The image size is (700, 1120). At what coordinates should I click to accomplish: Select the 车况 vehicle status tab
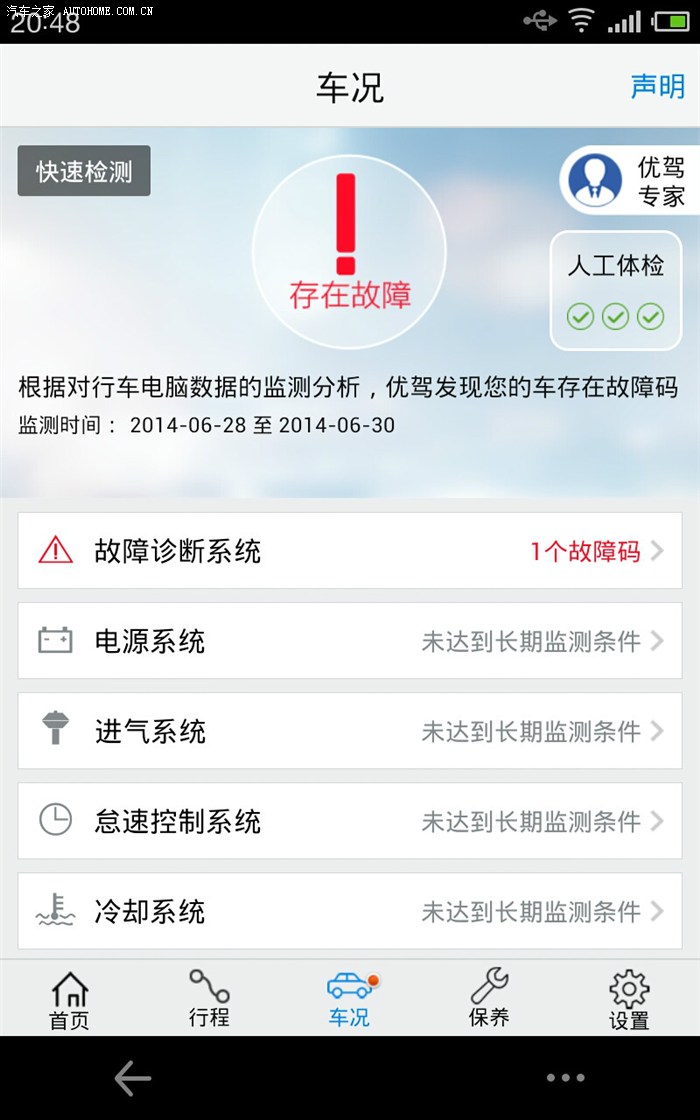pos(349,999)
